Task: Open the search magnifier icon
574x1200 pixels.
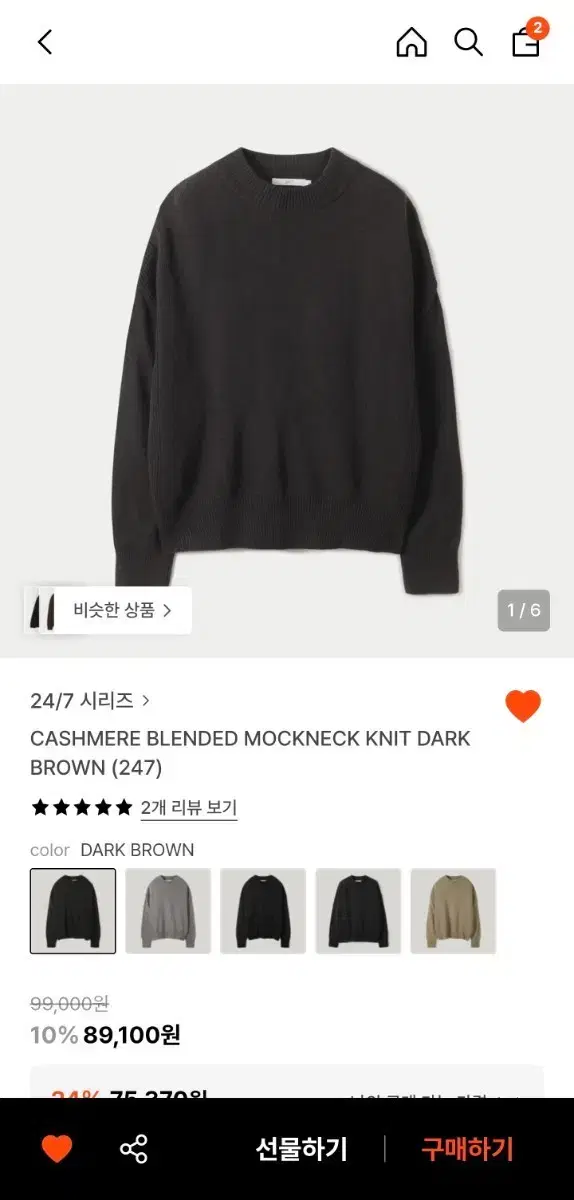Action: tap(468, 42)
